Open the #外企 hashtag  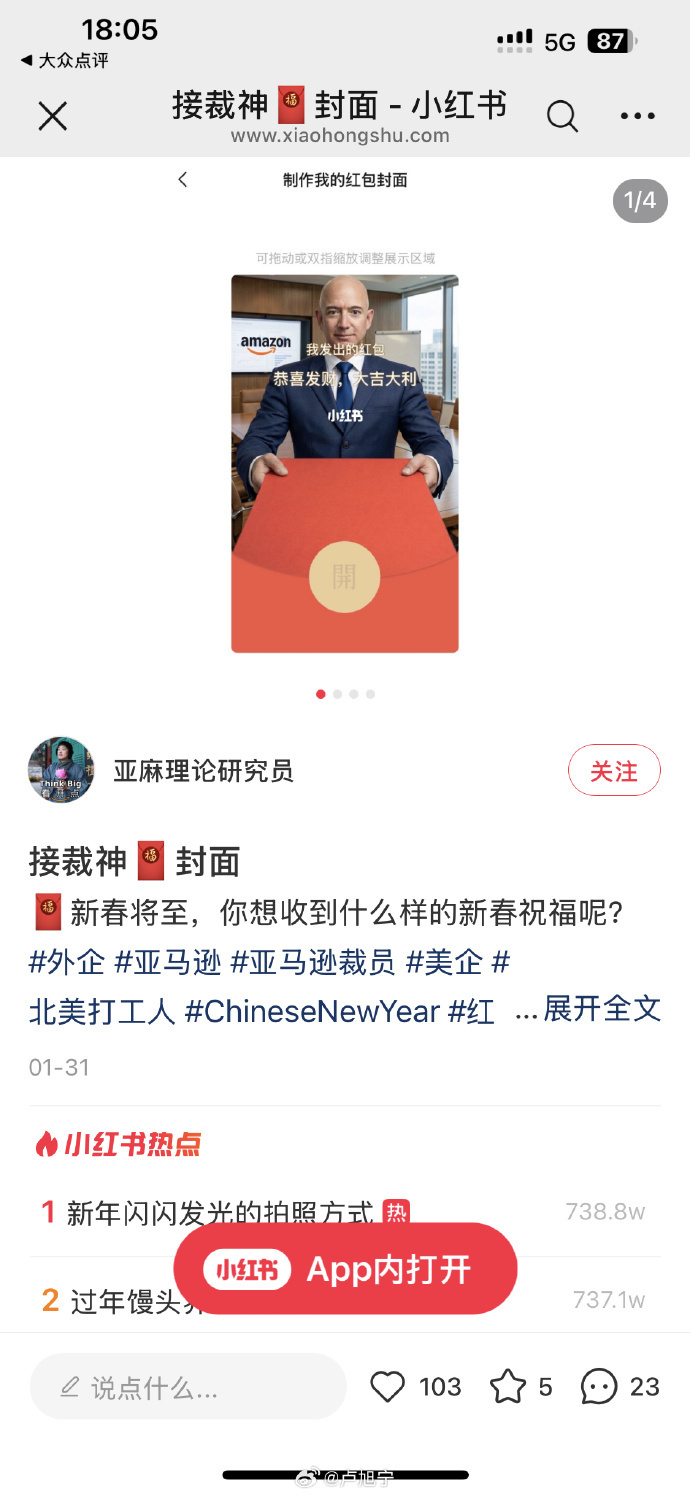tap(67, 962)
